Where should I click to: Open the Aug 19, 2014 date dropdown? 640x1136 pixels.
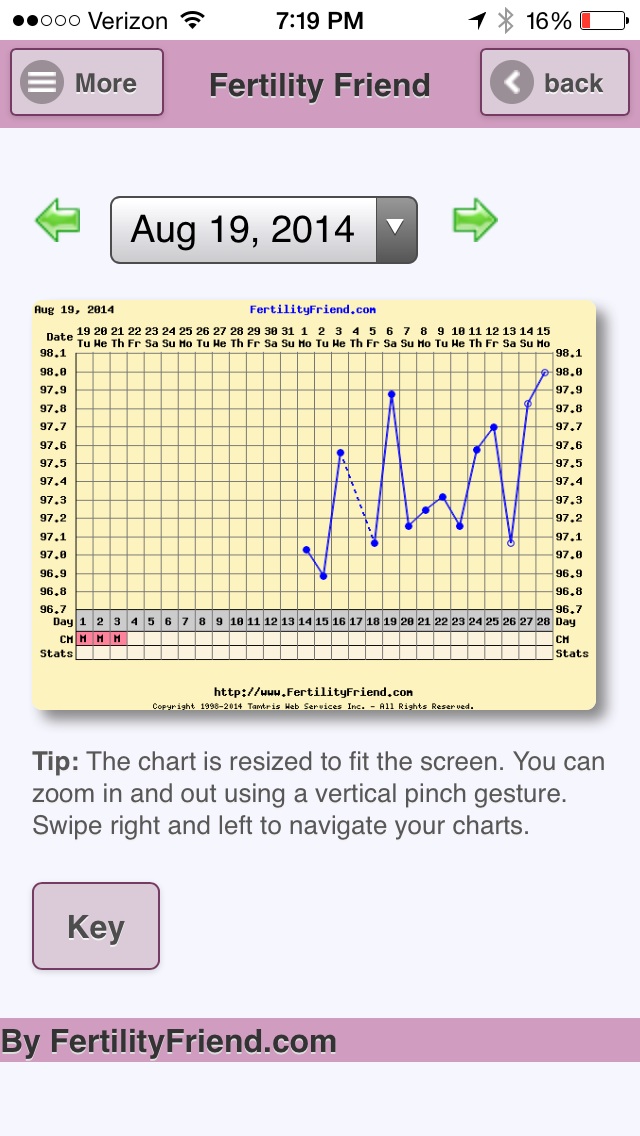point(264,230)
